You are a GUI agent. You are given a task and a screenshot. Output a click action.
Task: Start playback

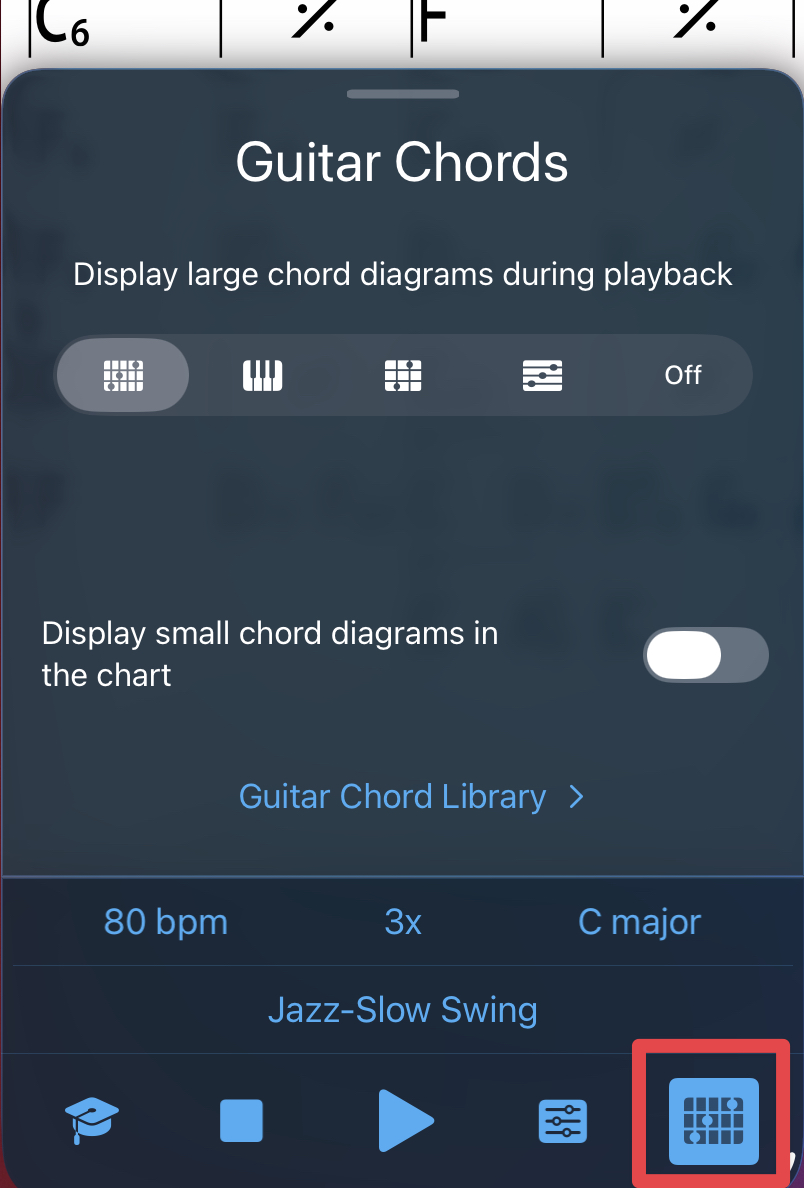[x=405, y=1120]
